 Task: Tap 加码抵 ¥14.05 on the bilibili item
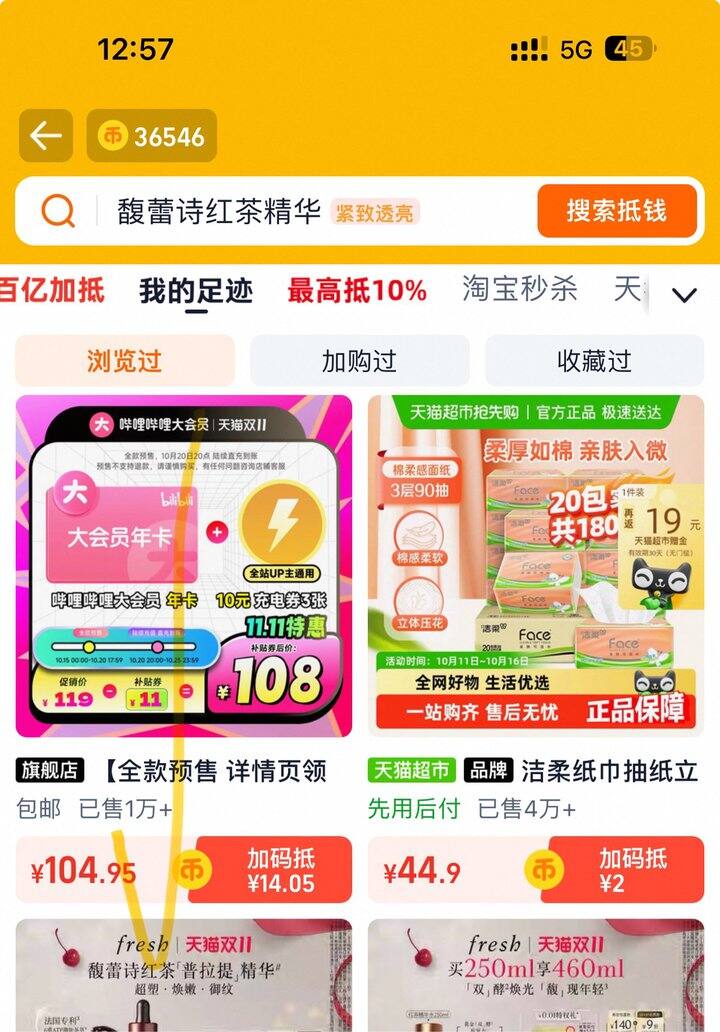(270, 870)
